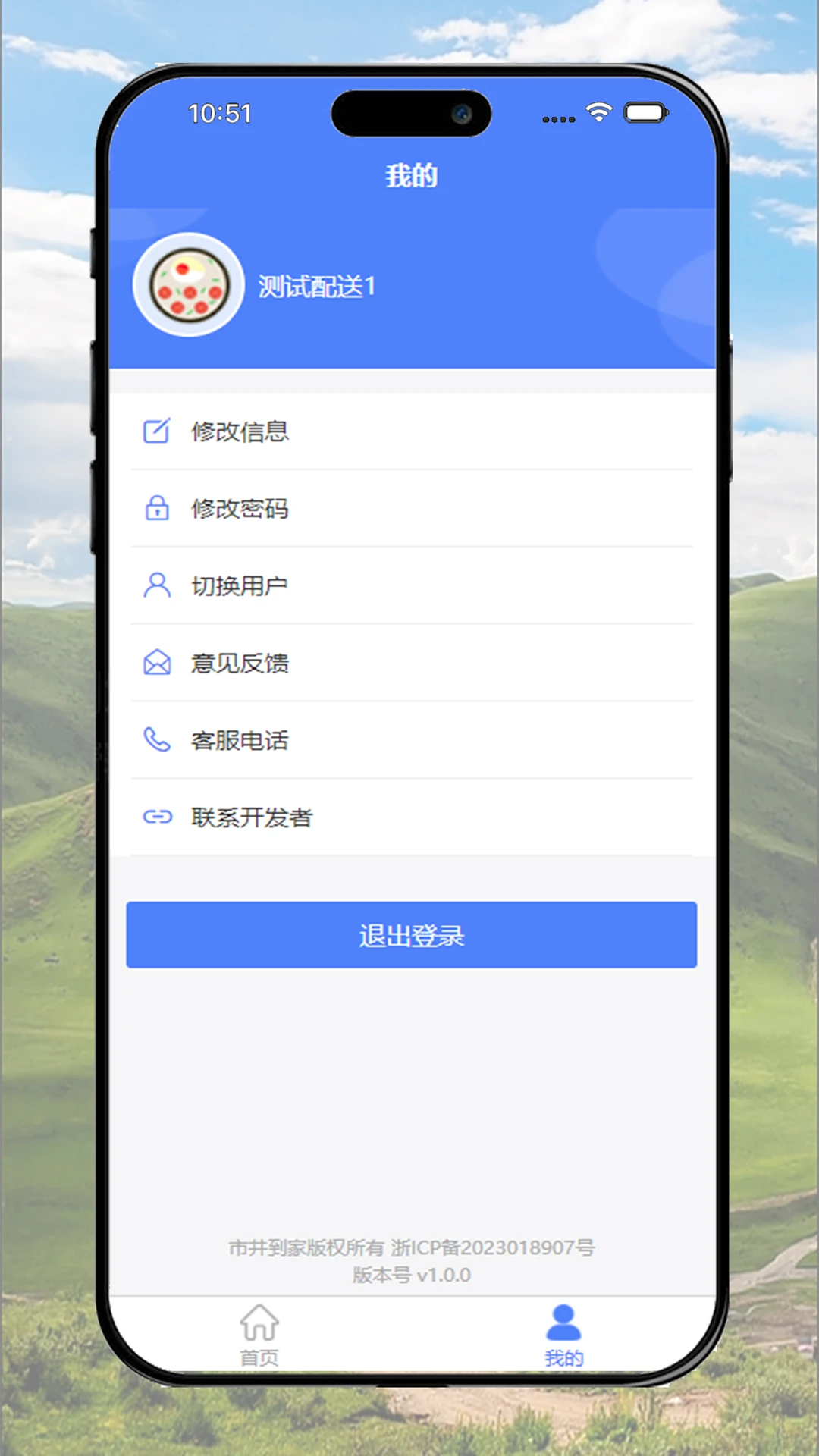
Task: Open the 修改信息 menu item
Action: (239, 431)
